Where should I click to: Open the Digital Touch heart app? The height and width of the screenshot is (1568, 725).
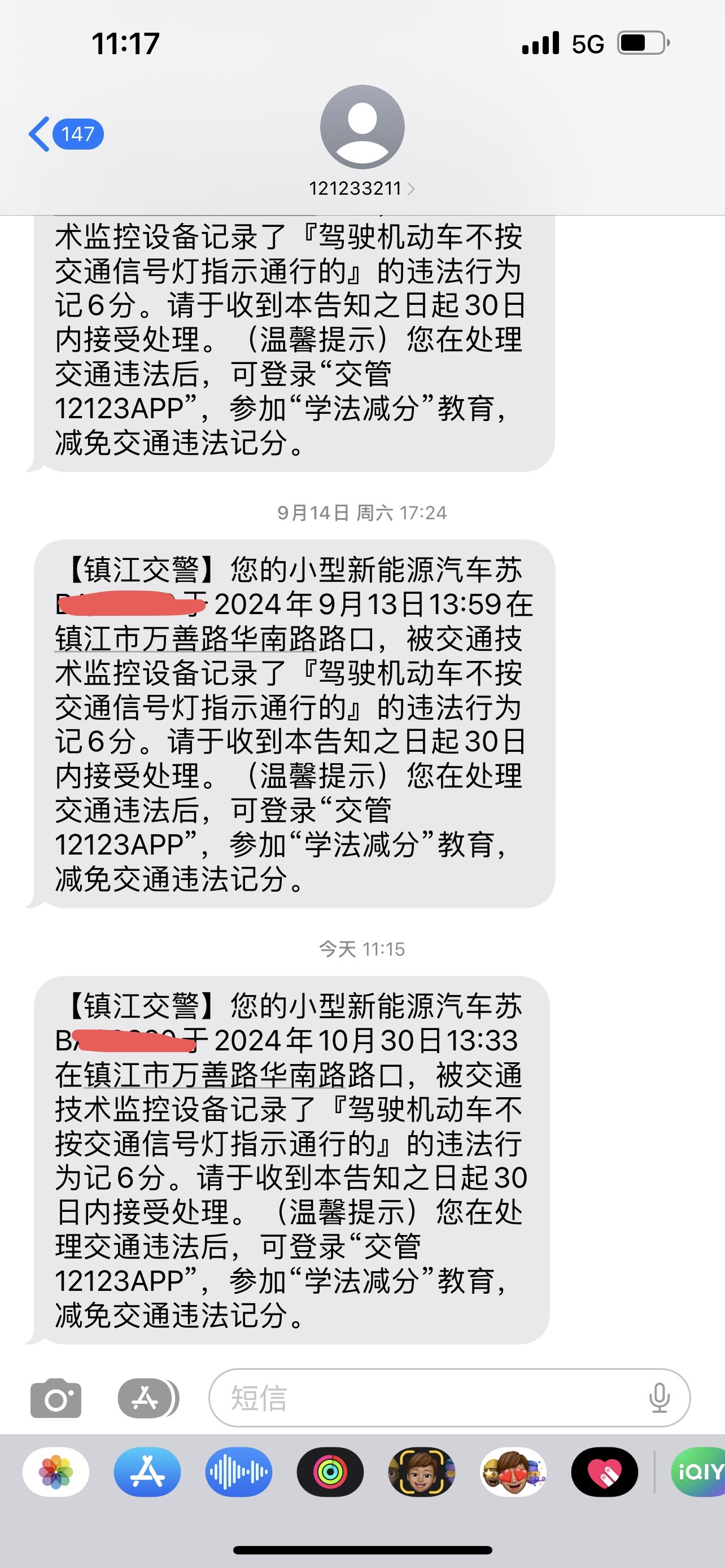click(x=605, y=1473)
